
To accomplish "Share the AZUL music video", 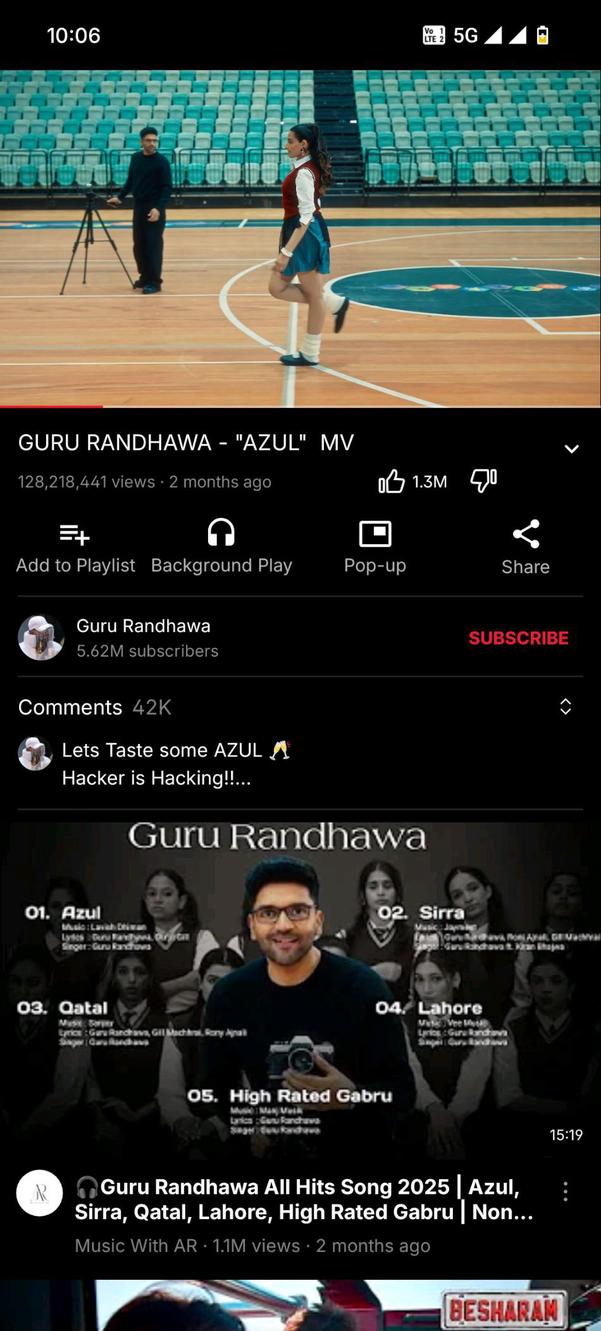I will click(525, 547).
